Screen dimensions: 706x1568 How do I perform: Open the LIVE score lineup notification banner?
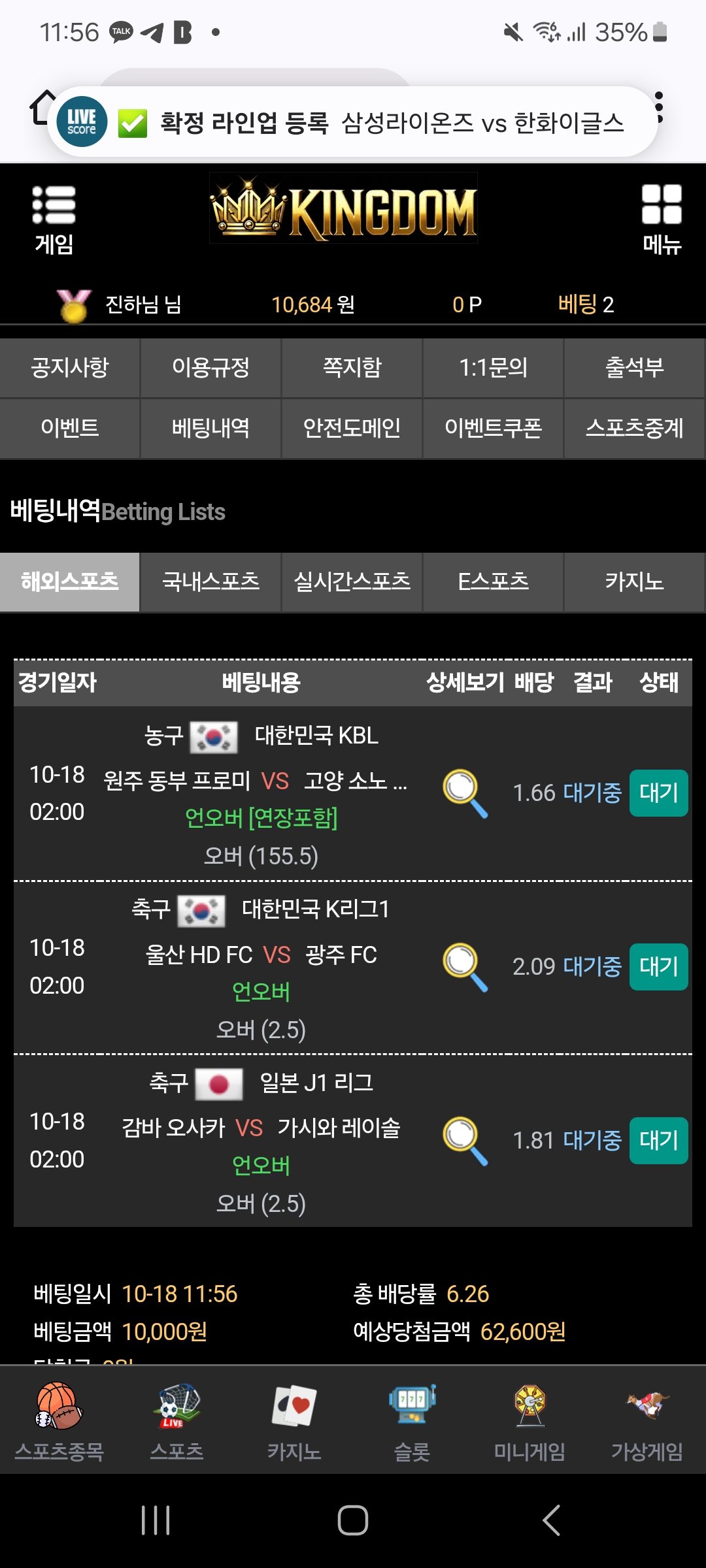[x=353, y=122]
